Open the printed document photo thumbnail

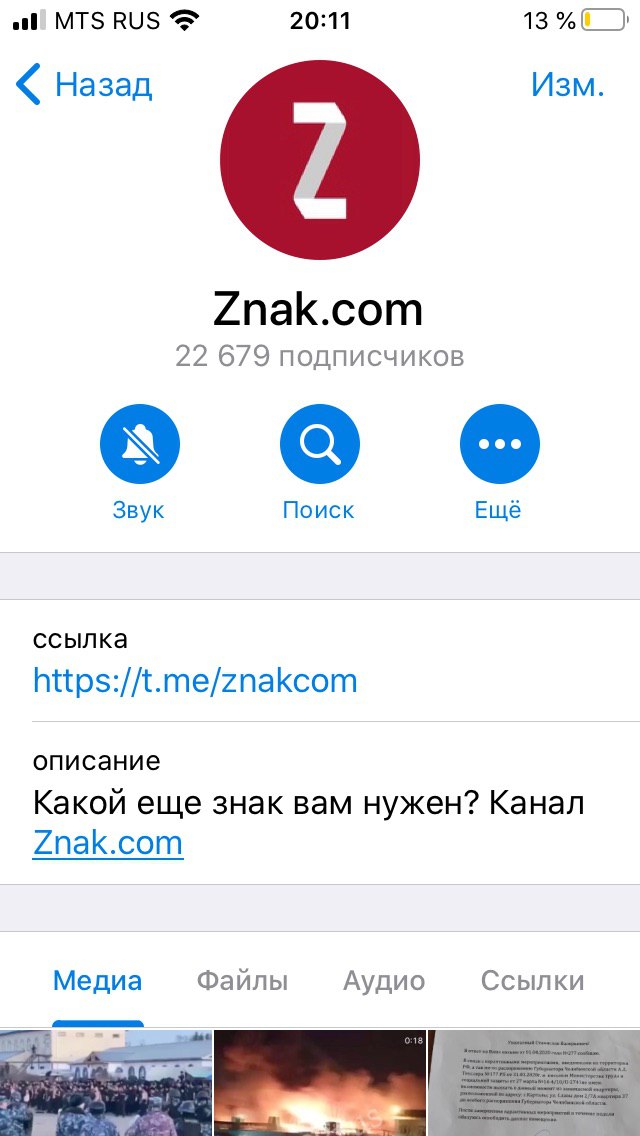(534, 1084)
